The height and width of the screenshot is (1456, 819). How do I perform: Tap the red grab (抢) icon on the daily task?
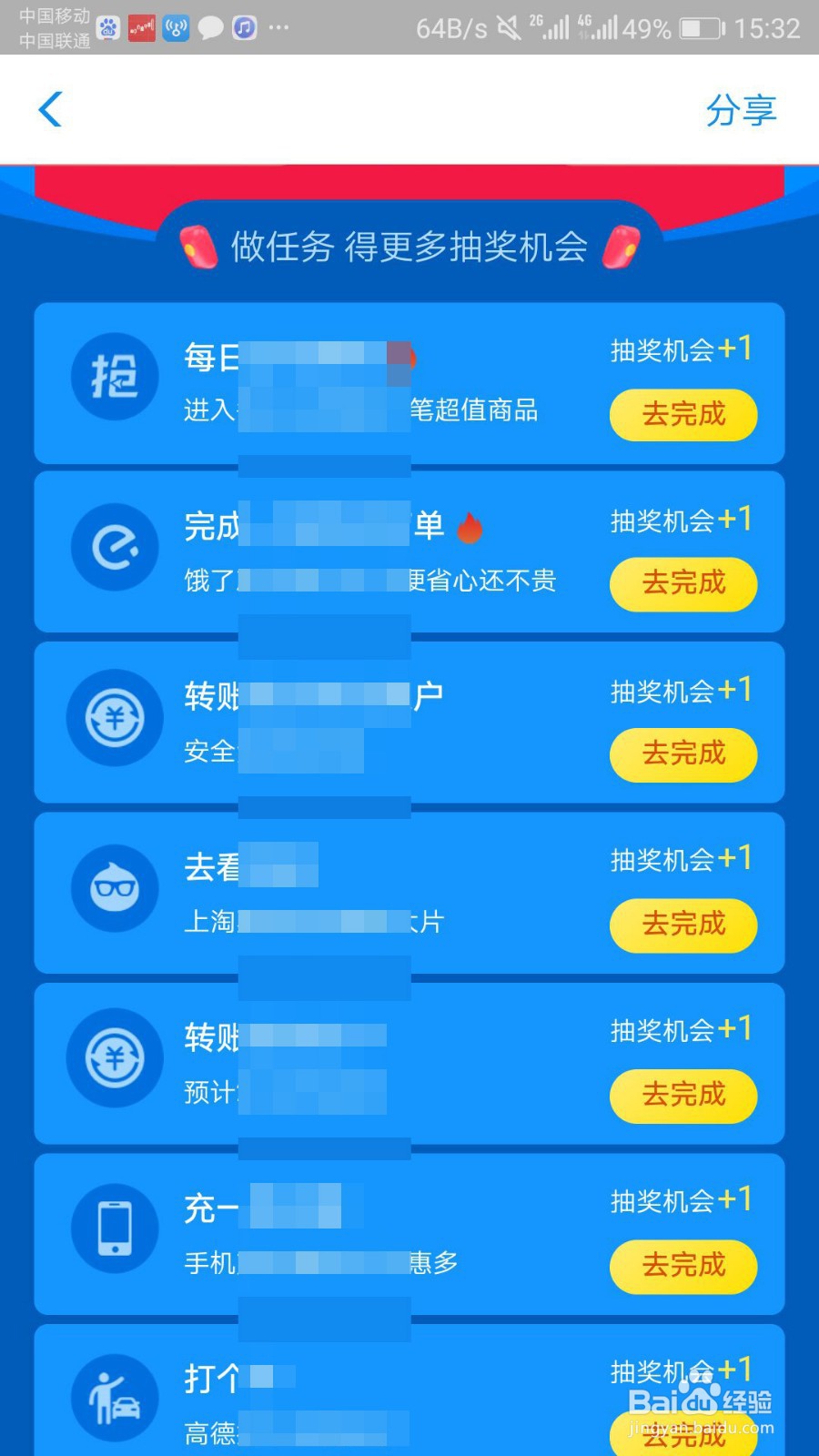114,376
